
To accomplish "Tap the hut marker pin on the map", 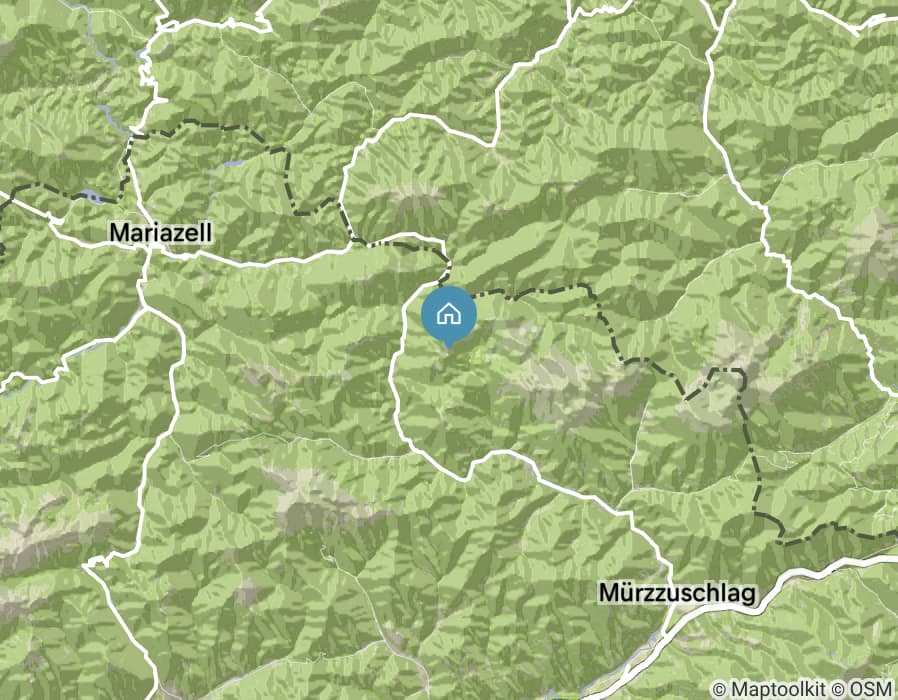I will click(x=449, y=315).
